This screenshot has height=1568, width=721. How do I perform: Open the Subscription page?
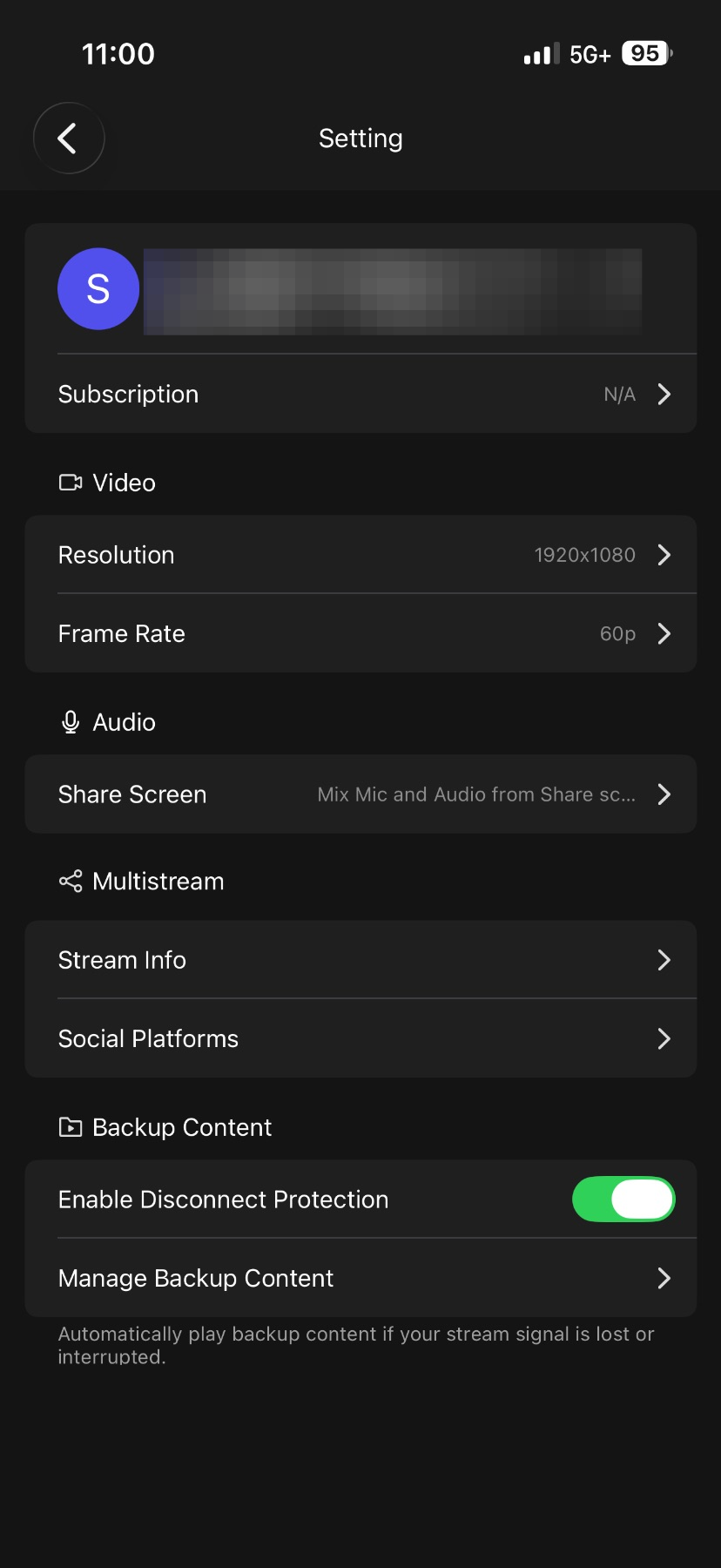click(x=360, y=394)
